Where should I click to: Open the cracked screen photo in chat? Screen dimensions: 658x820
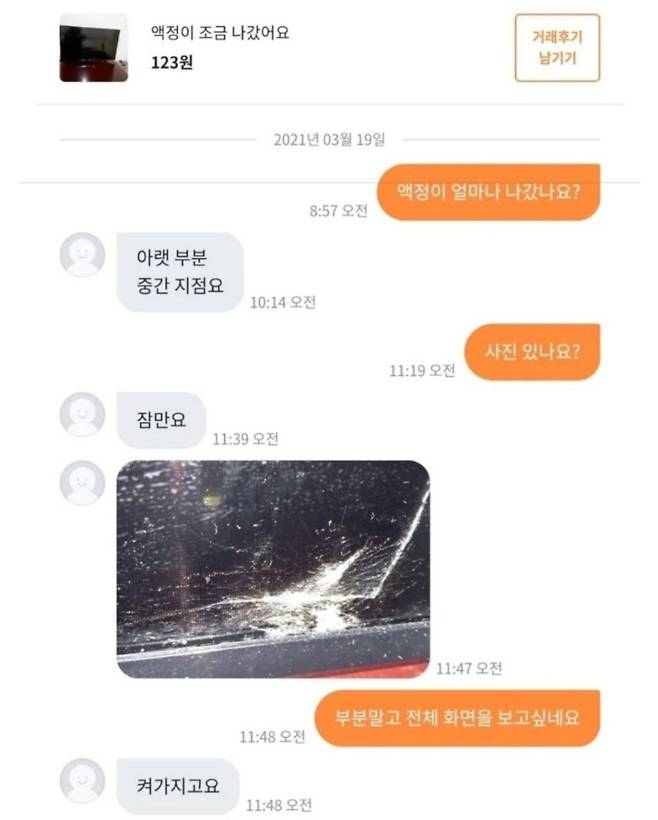click(272, 568)
